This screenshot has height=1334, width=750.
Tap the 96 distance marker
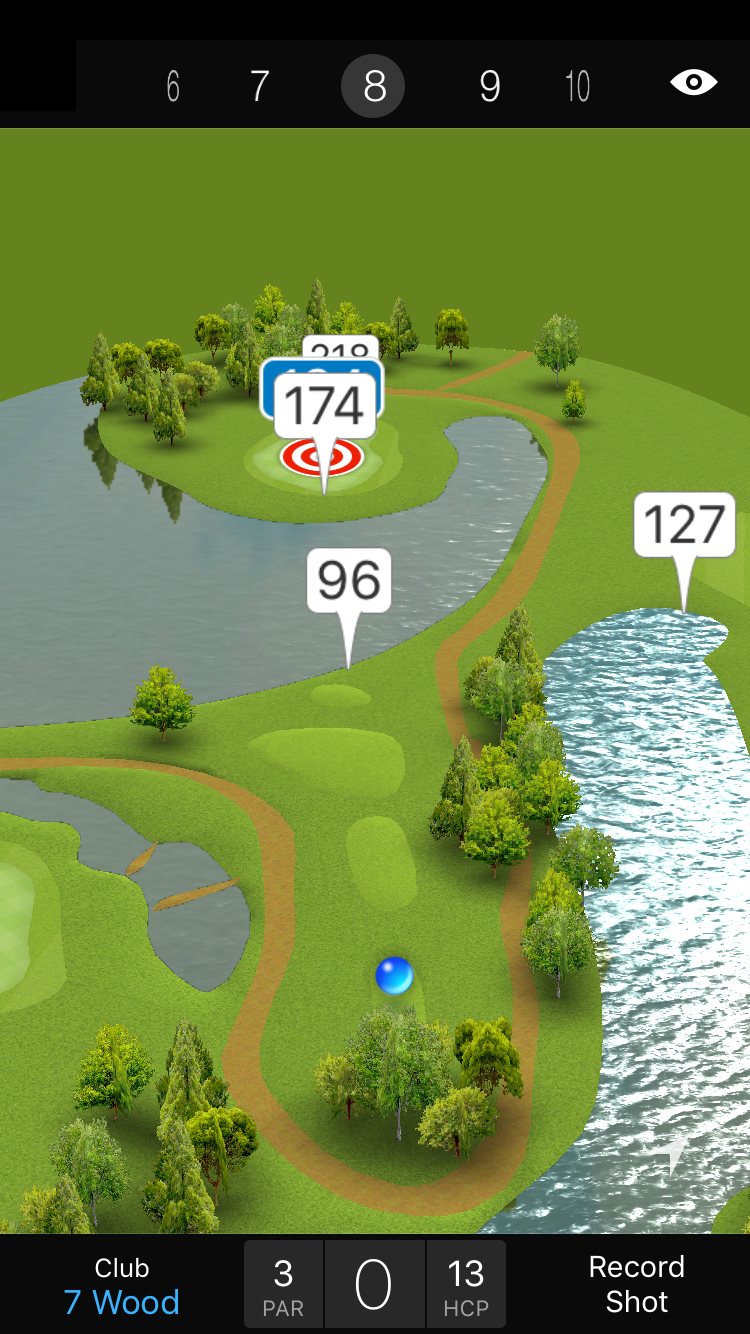tap(348, 580)
